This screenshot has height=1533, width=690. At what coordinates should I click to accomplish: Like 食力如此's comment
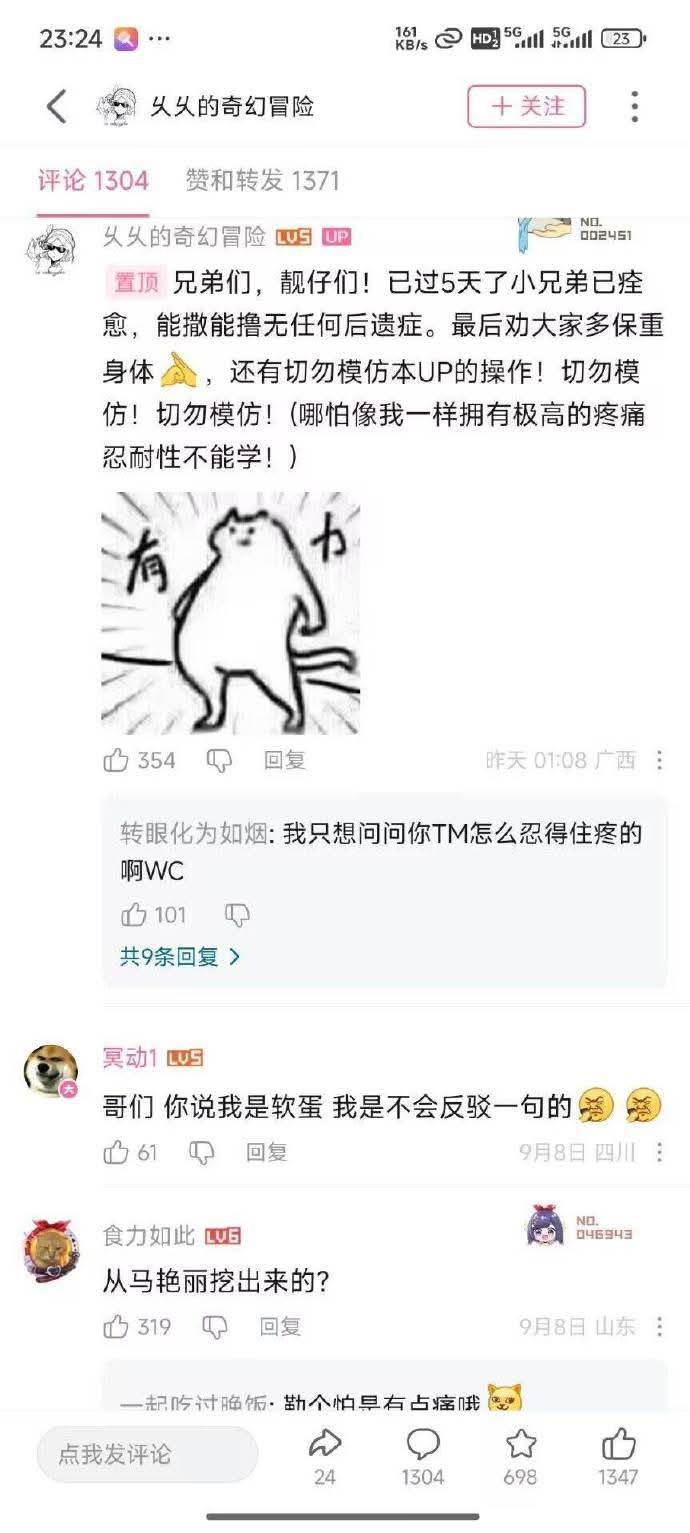tap(117, 1327)
